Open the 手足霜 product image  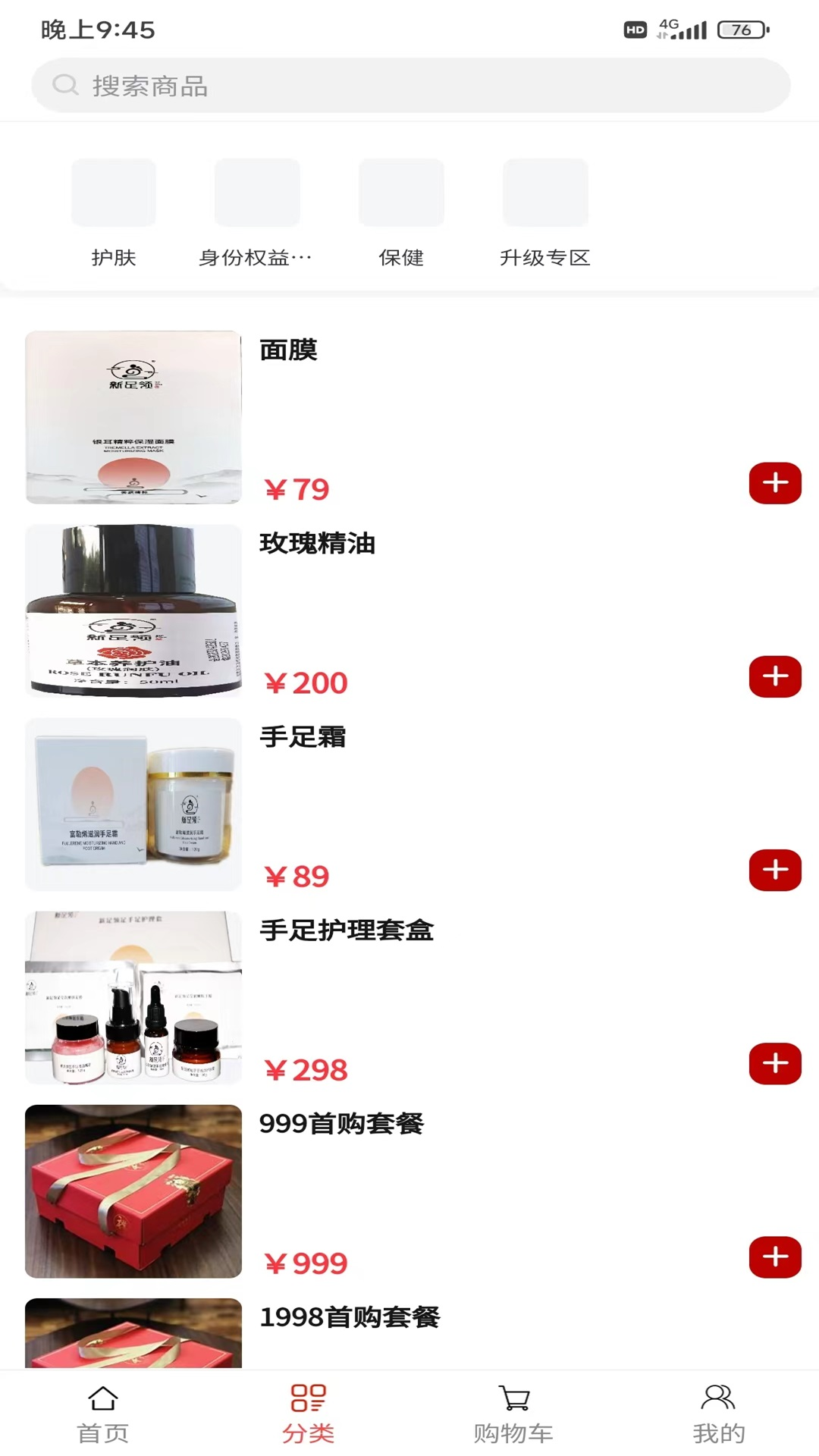point(133,804)
